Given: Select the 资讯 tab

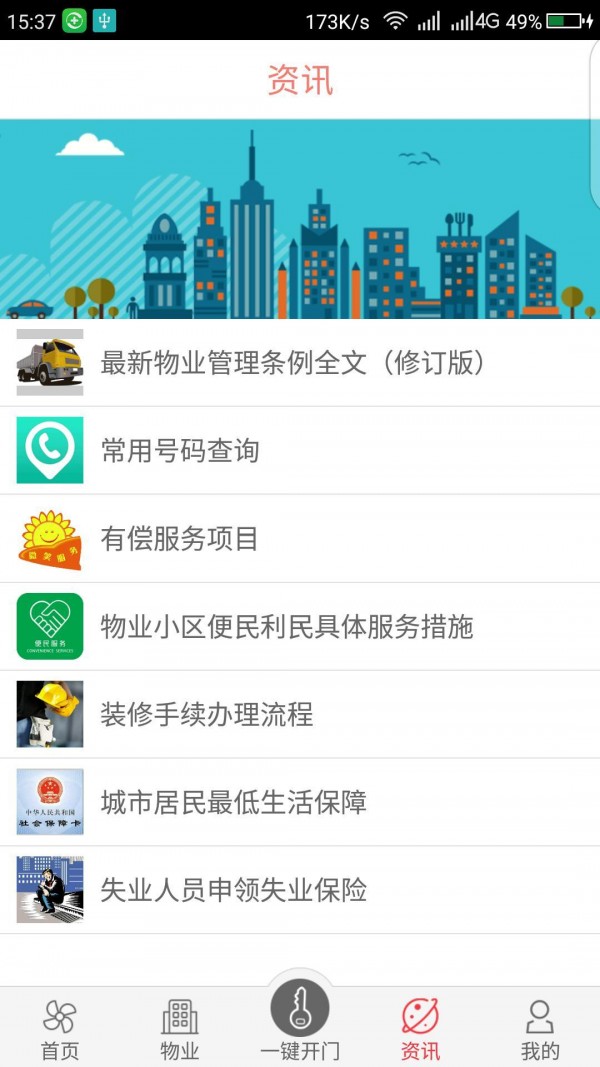Looking at the screenshot, I should [x=420, y=1029].
